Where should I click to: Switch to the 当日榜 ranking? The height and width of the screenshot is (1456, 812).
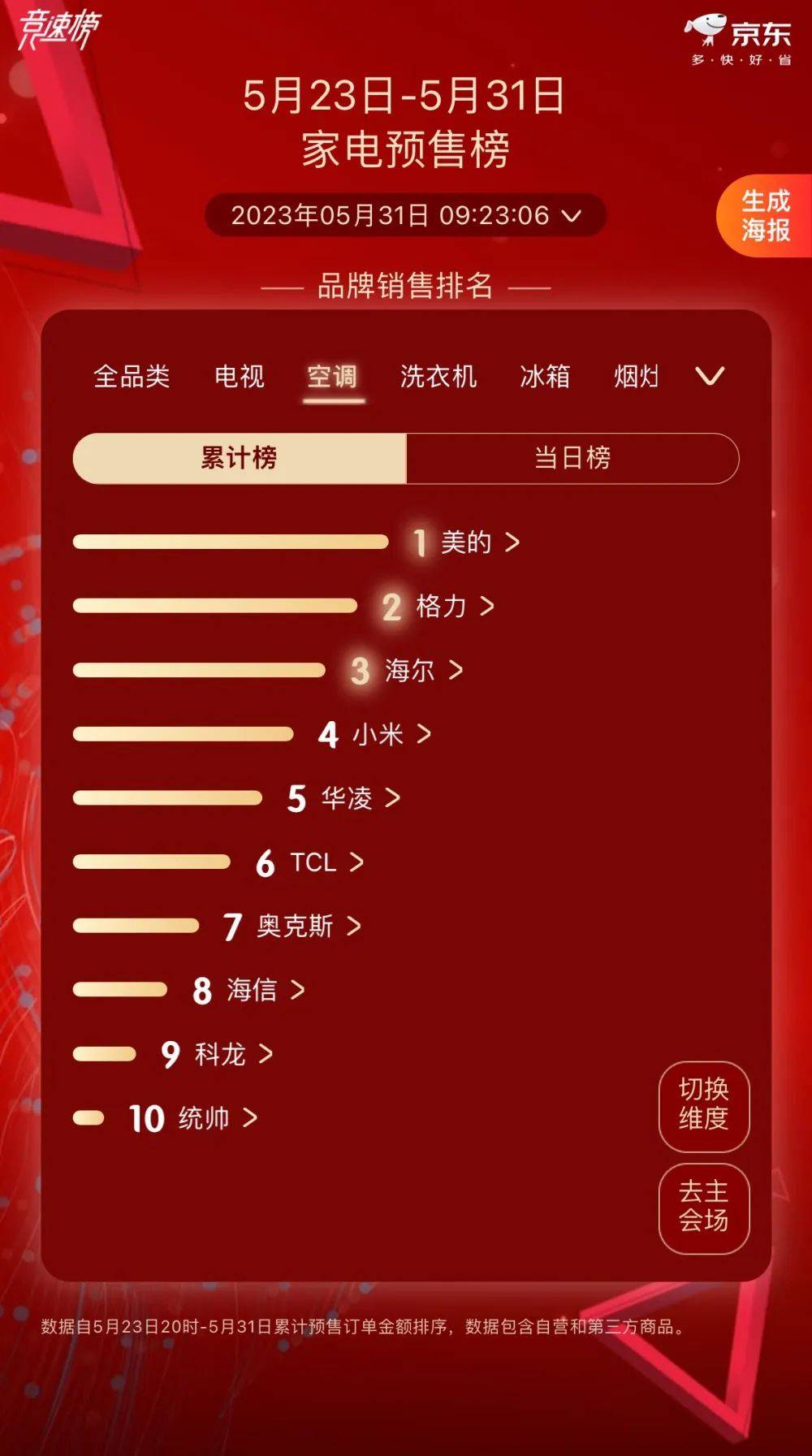(572, 460)
